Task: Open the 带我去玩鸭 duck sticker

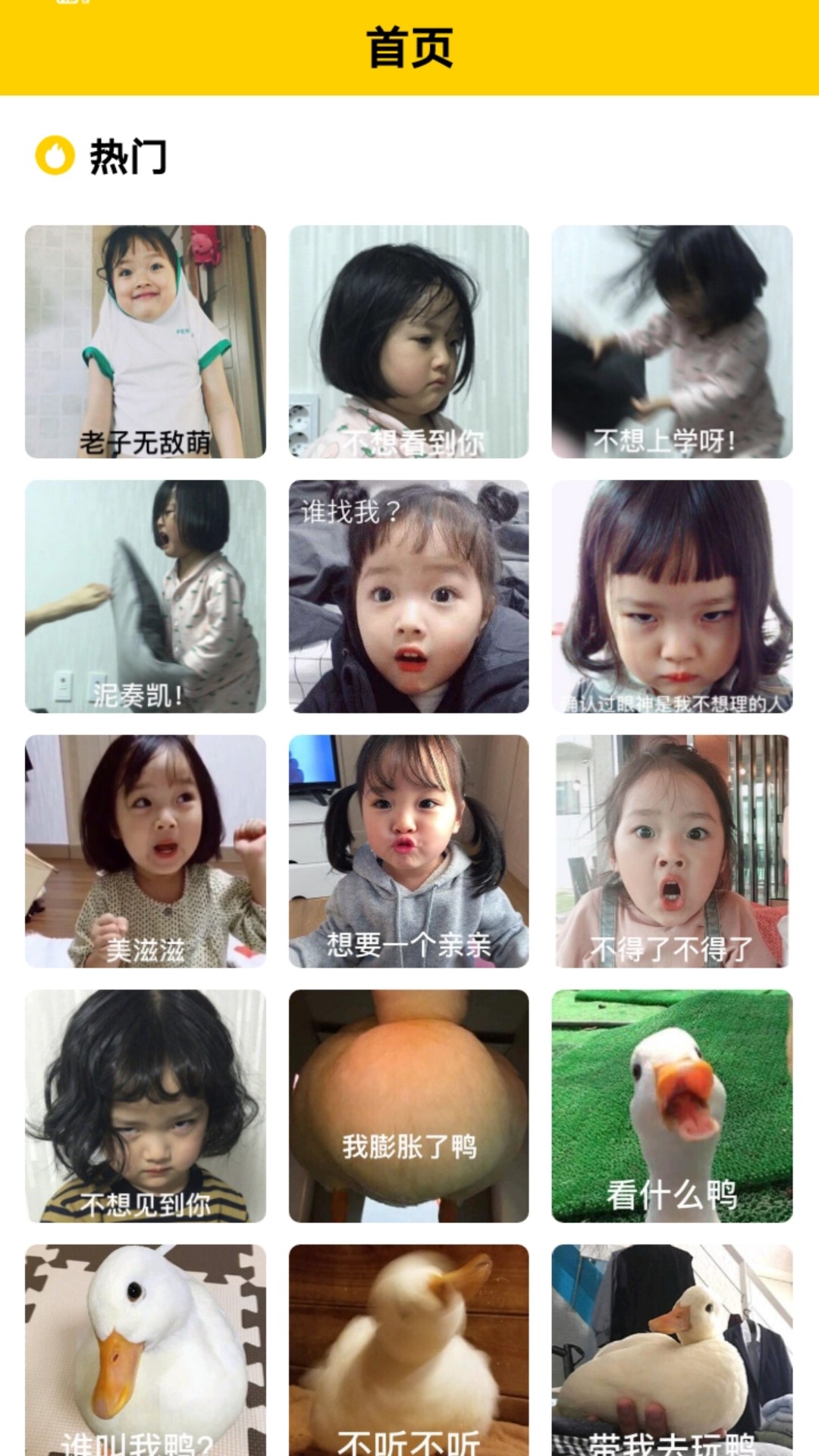Action: coord(672,1350)
